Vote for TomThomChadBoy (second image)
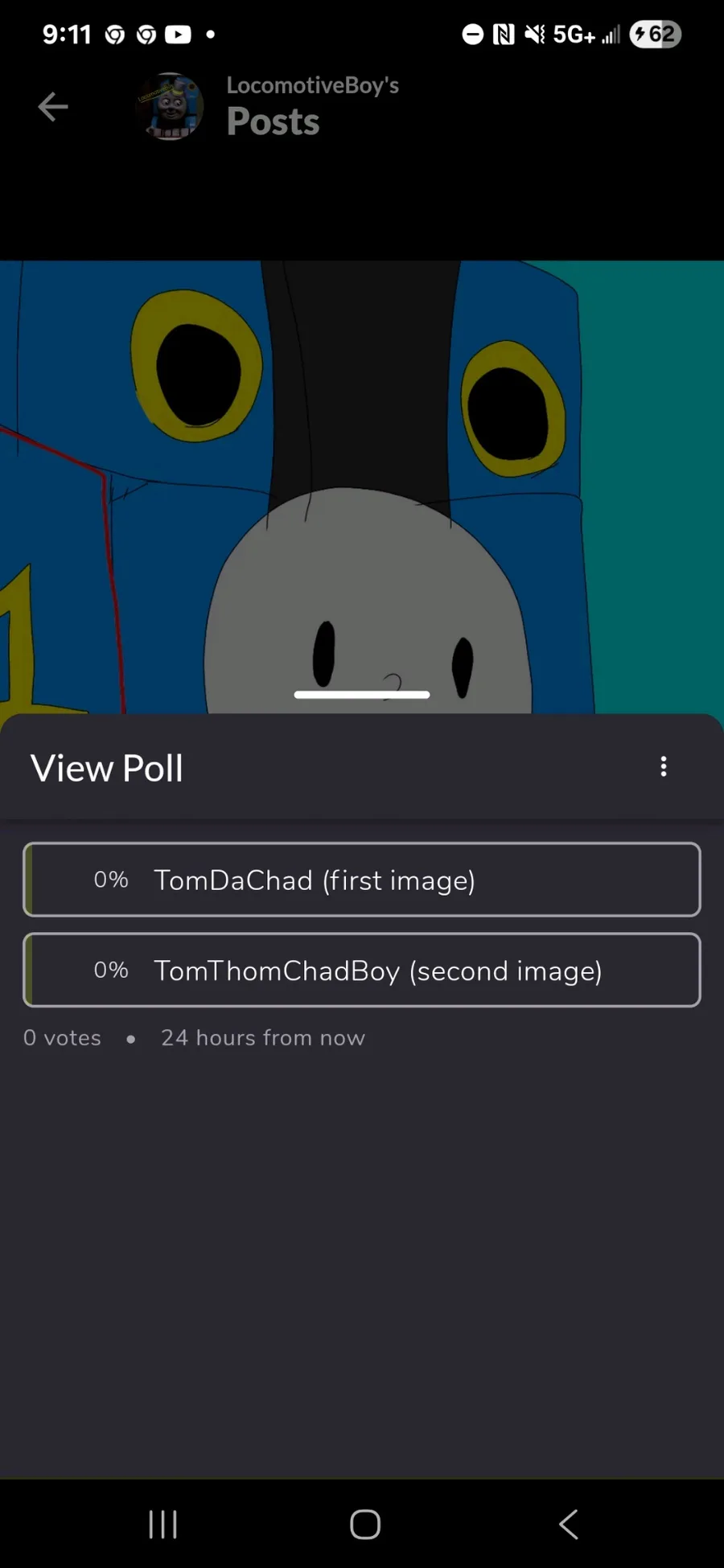Screen dimensions: 724x1568 (x=362, y=970)
